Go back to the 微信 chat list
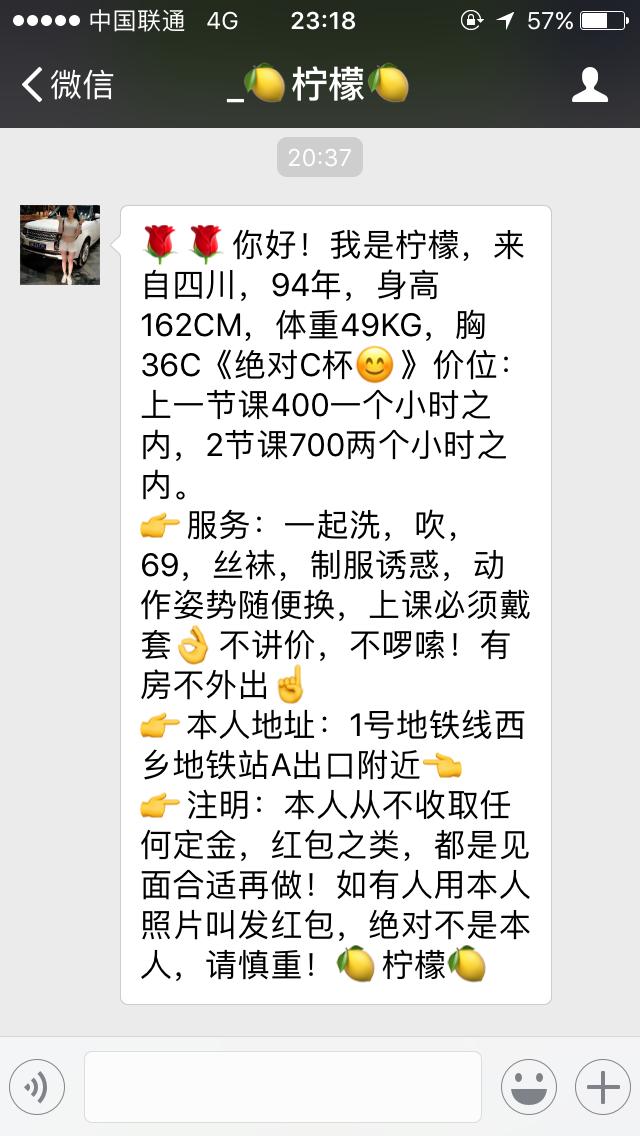640x1136 pixels. [68, 85]
